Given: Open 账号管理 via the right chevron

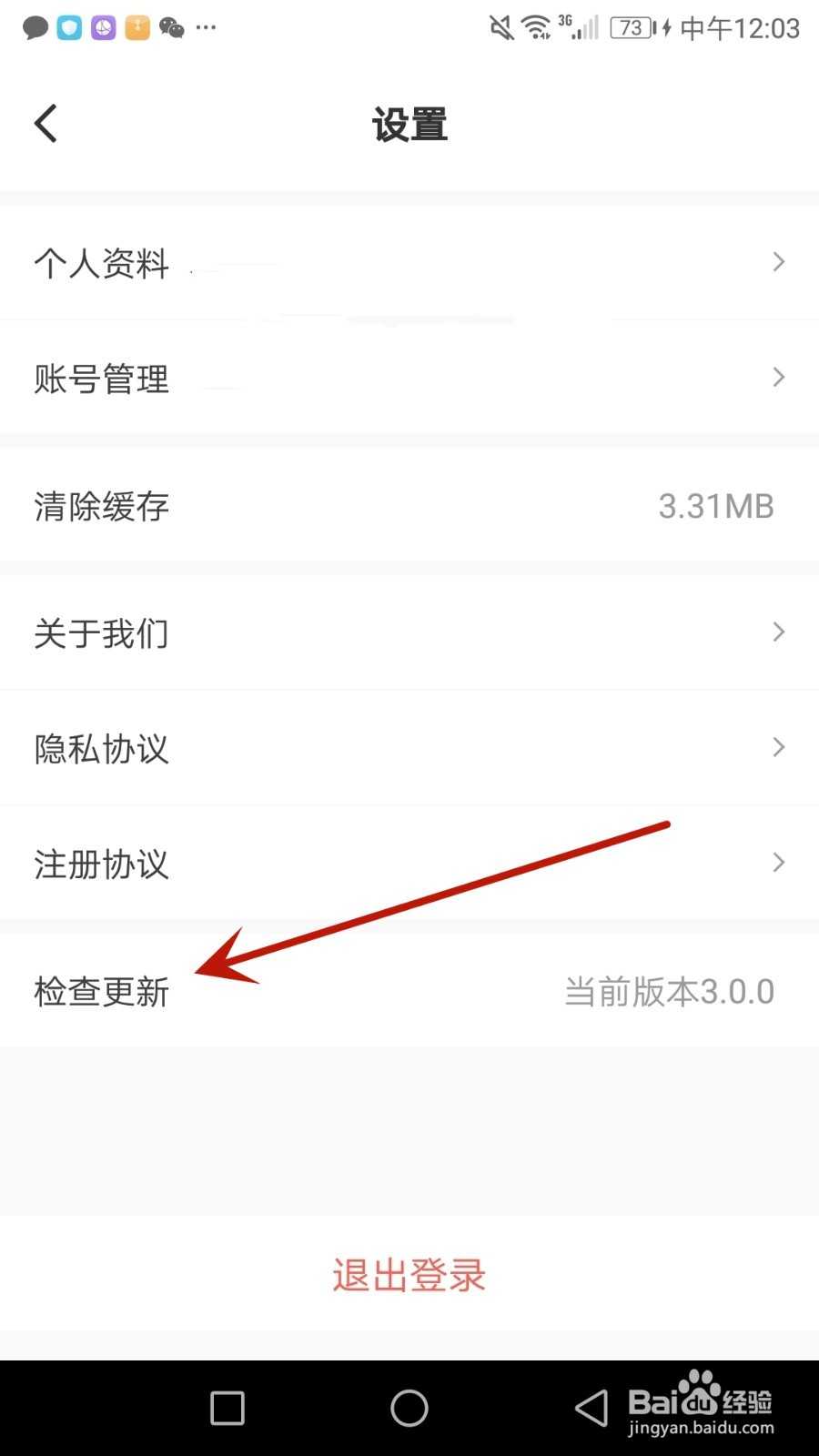Looking at the screenshot, I should pos(778,378).
